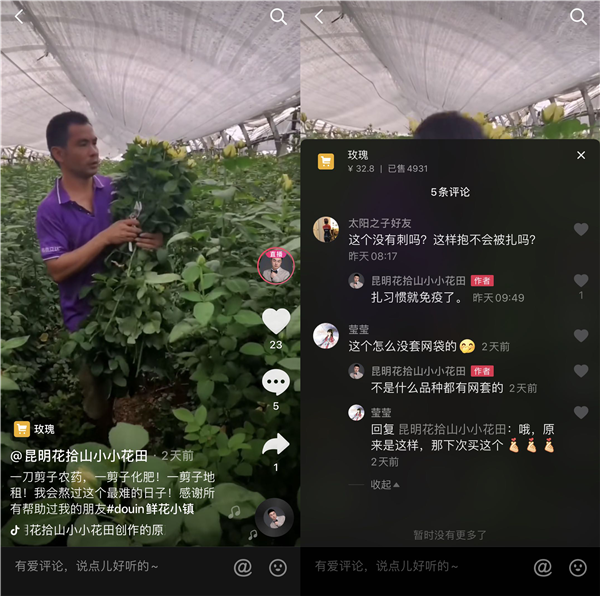Open the emoji picker under the comments panel
This screenshot has height=596, width=600.
[578, 567]
